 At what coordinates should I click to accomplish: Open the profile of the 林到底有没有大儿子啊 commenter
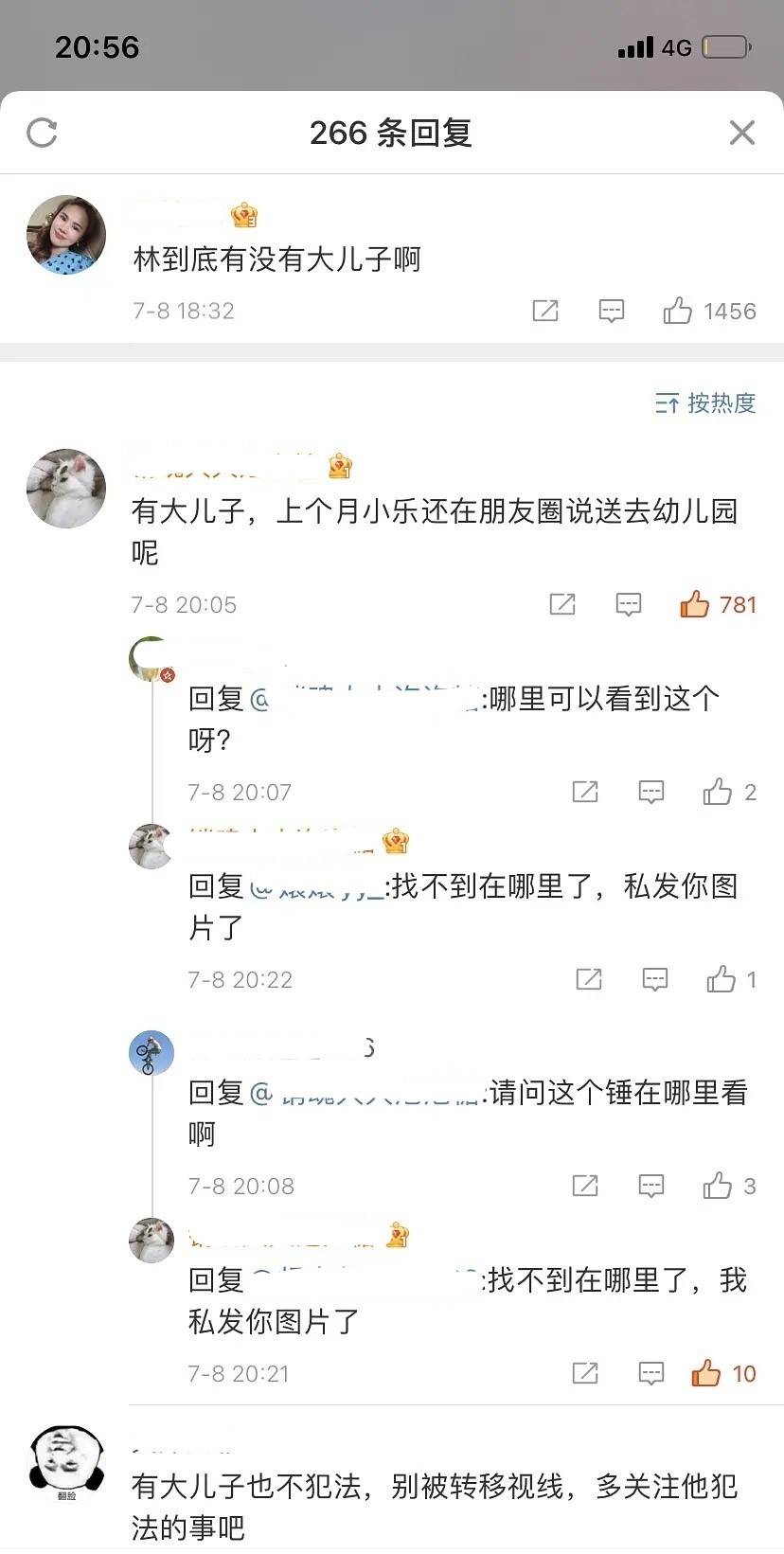pyautogui.click(x=66, y=236)
